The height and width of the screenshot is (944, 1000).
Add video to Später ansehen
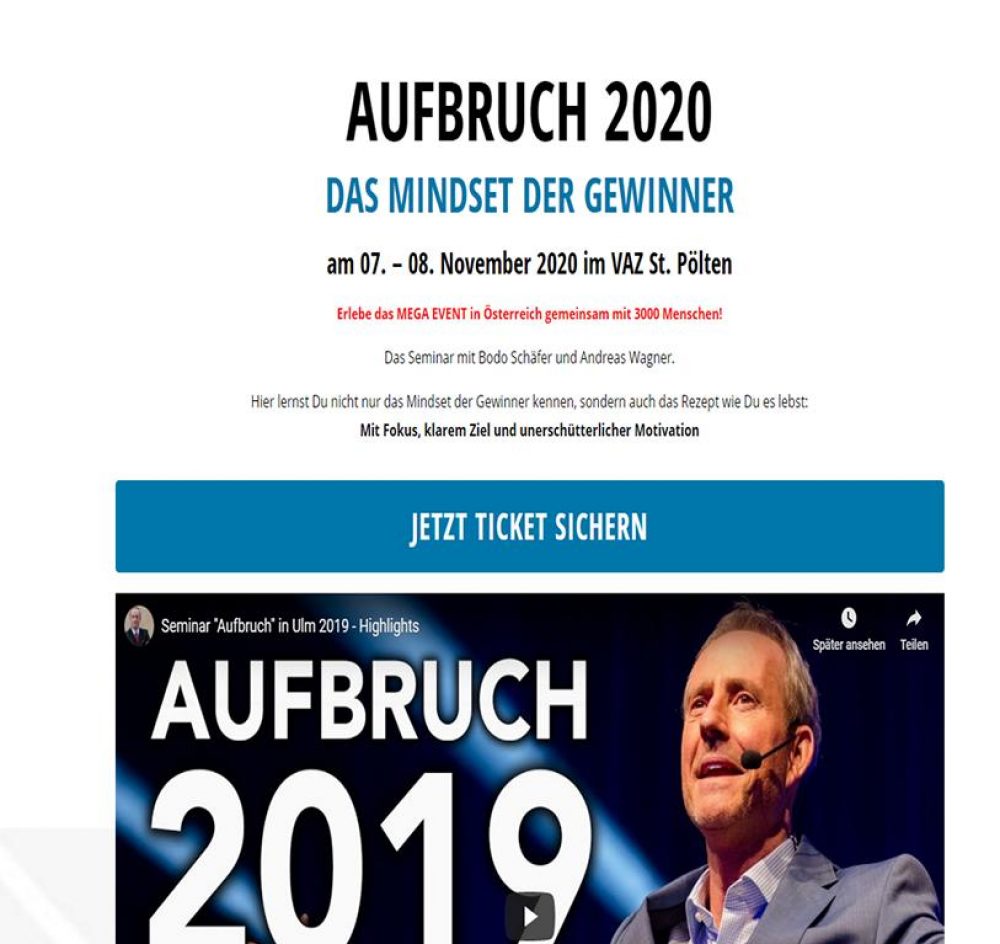tap(848, 627)
